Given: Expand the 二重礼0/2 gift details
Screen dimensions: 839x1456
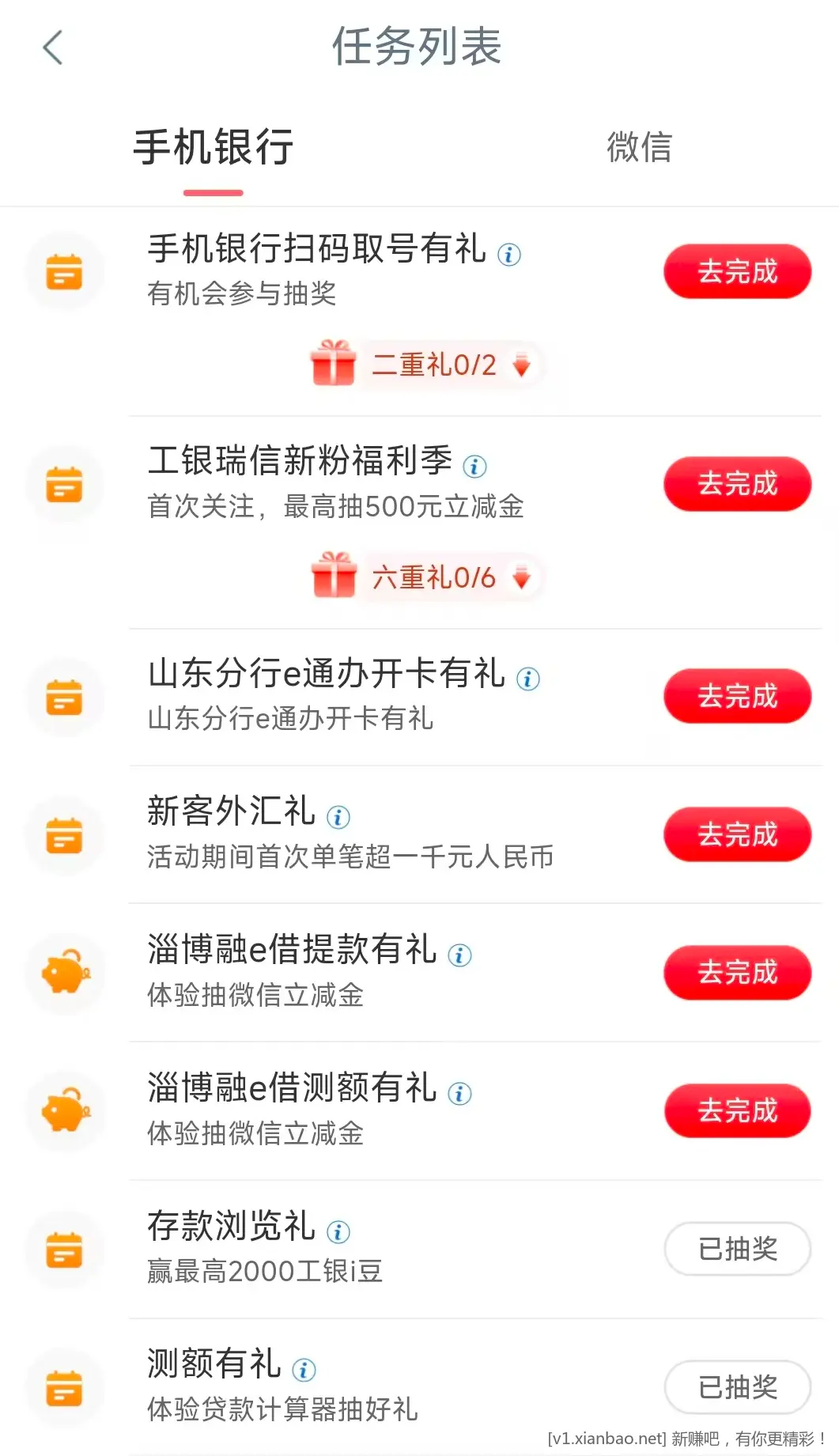Looking at the screenshot, I should [x=522, y=367].
